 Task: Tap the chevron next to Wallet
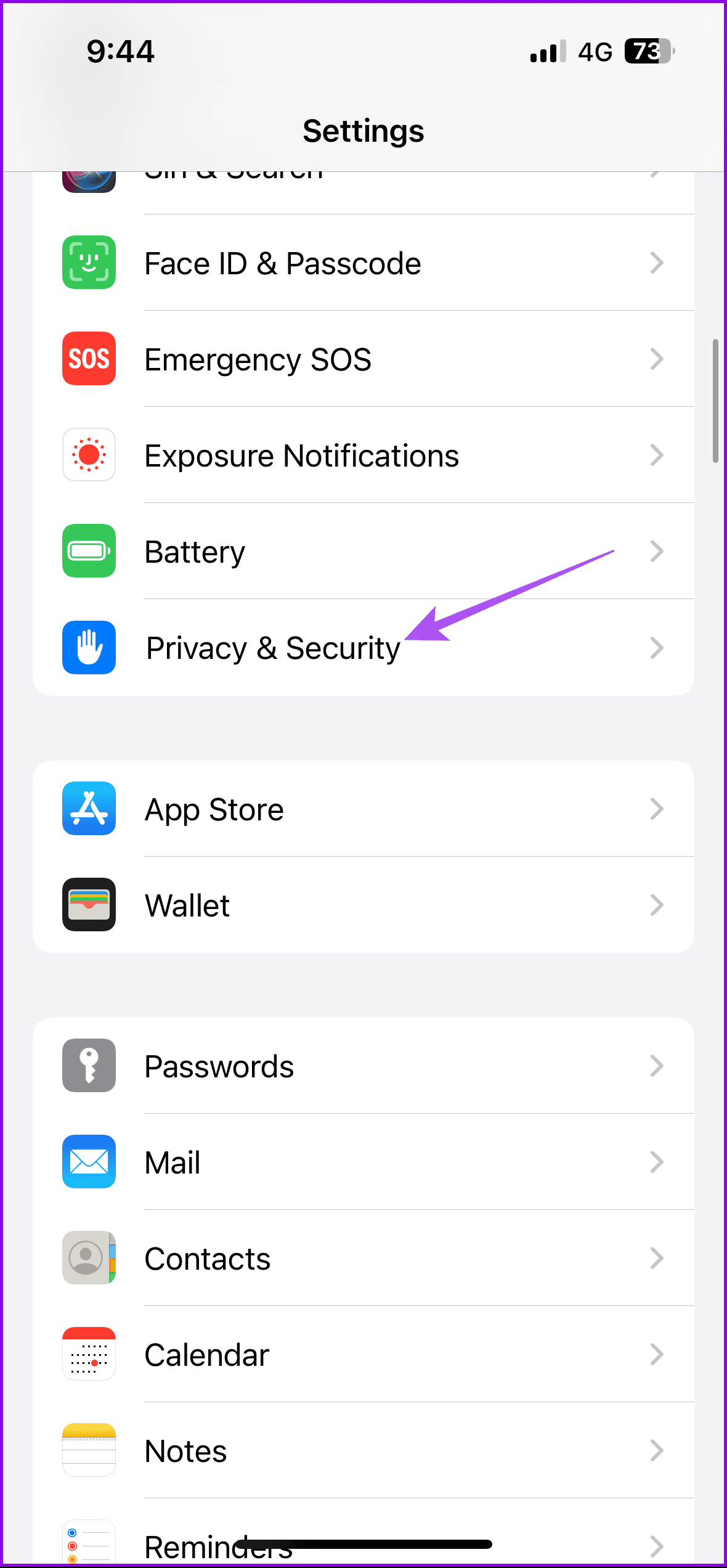click(x=656, y=905)
